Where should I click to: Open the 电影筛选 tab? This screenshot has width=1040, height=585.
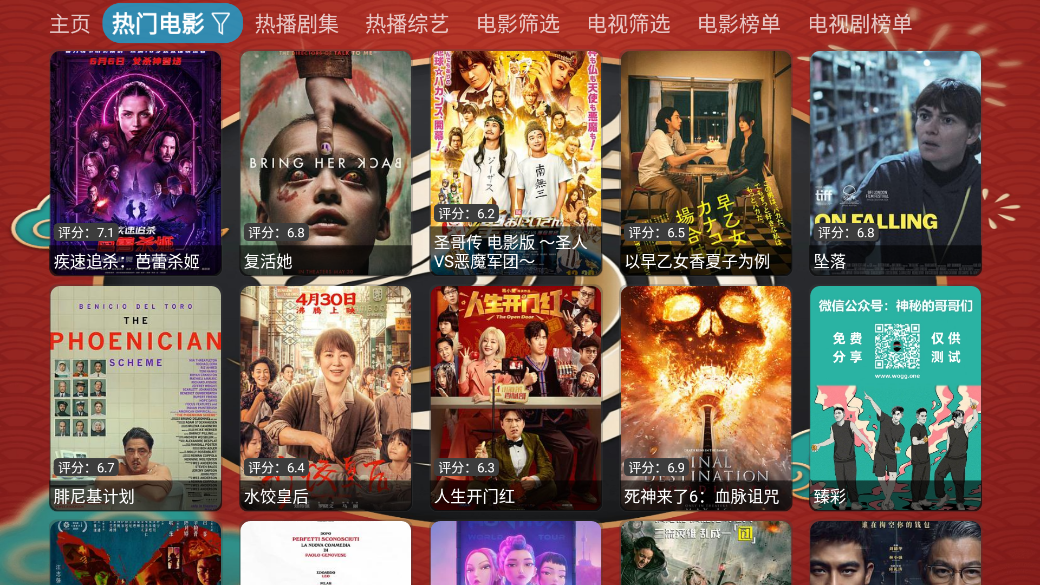[x=518, y=24]
